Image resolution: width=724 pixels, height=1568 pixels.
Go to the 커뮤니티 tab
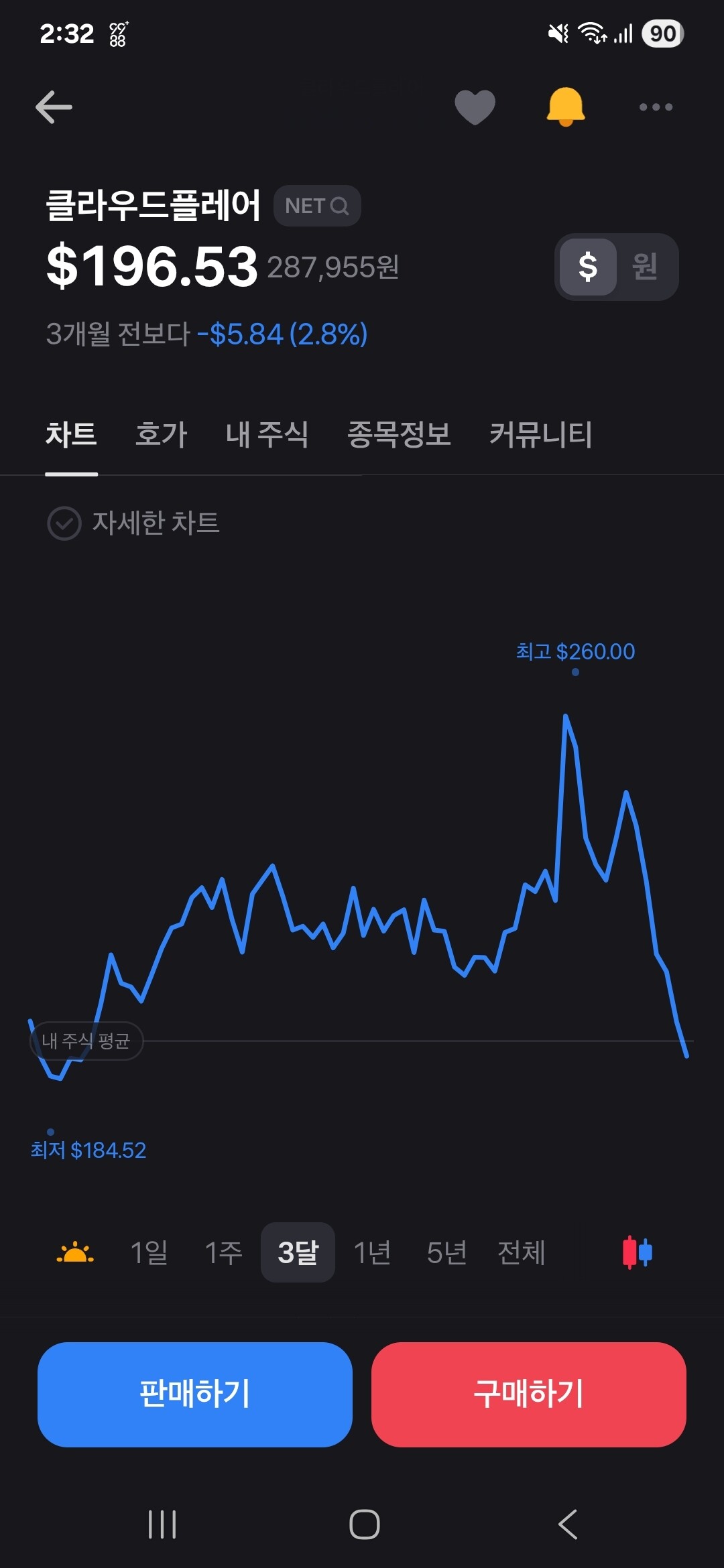click(540, 434)
